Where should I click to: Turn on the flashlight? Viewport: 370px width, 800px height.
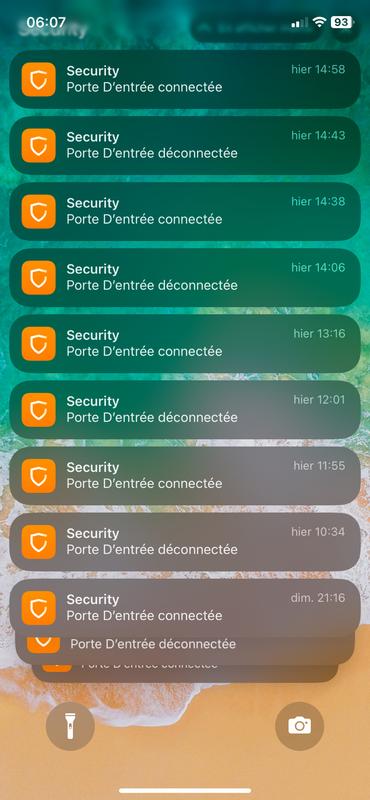coord(70,726)
